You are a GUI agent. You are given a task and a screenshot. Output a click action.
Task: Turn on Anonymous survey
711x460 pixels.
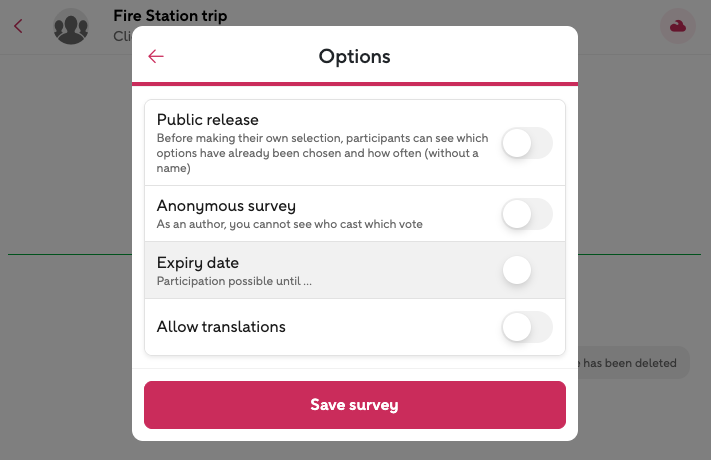(526, 214)
